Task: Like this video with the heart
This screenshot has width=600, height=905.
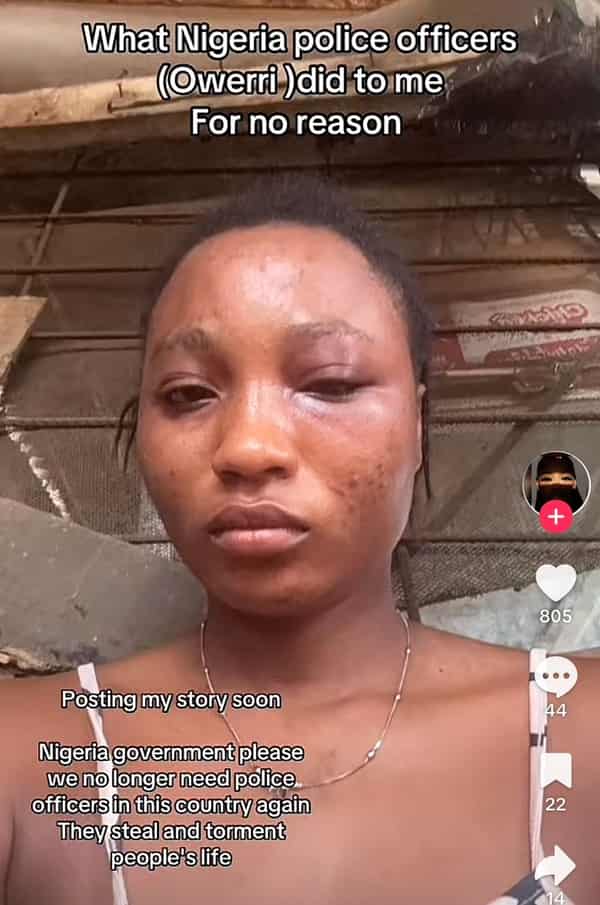Action: [556, 582]
